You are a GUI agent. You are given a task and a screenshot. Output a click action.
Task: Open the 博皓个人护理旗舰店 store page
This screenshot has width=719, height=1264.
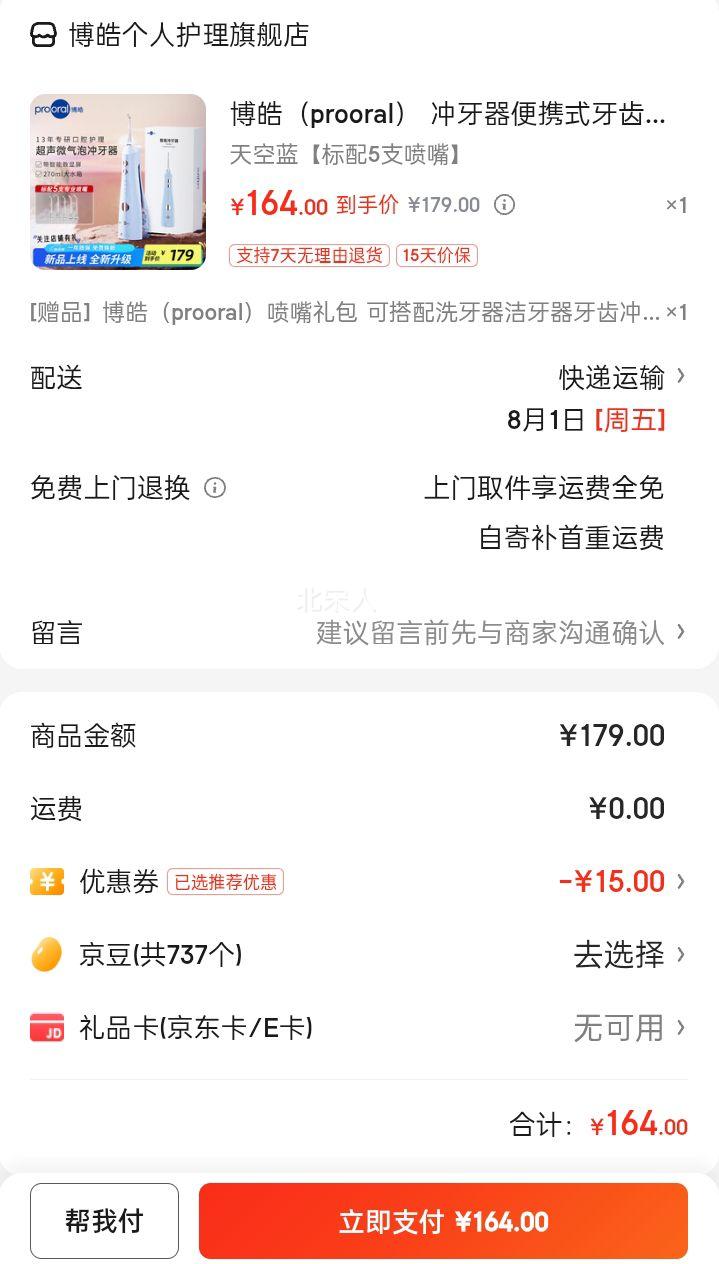tap(169, 35)
